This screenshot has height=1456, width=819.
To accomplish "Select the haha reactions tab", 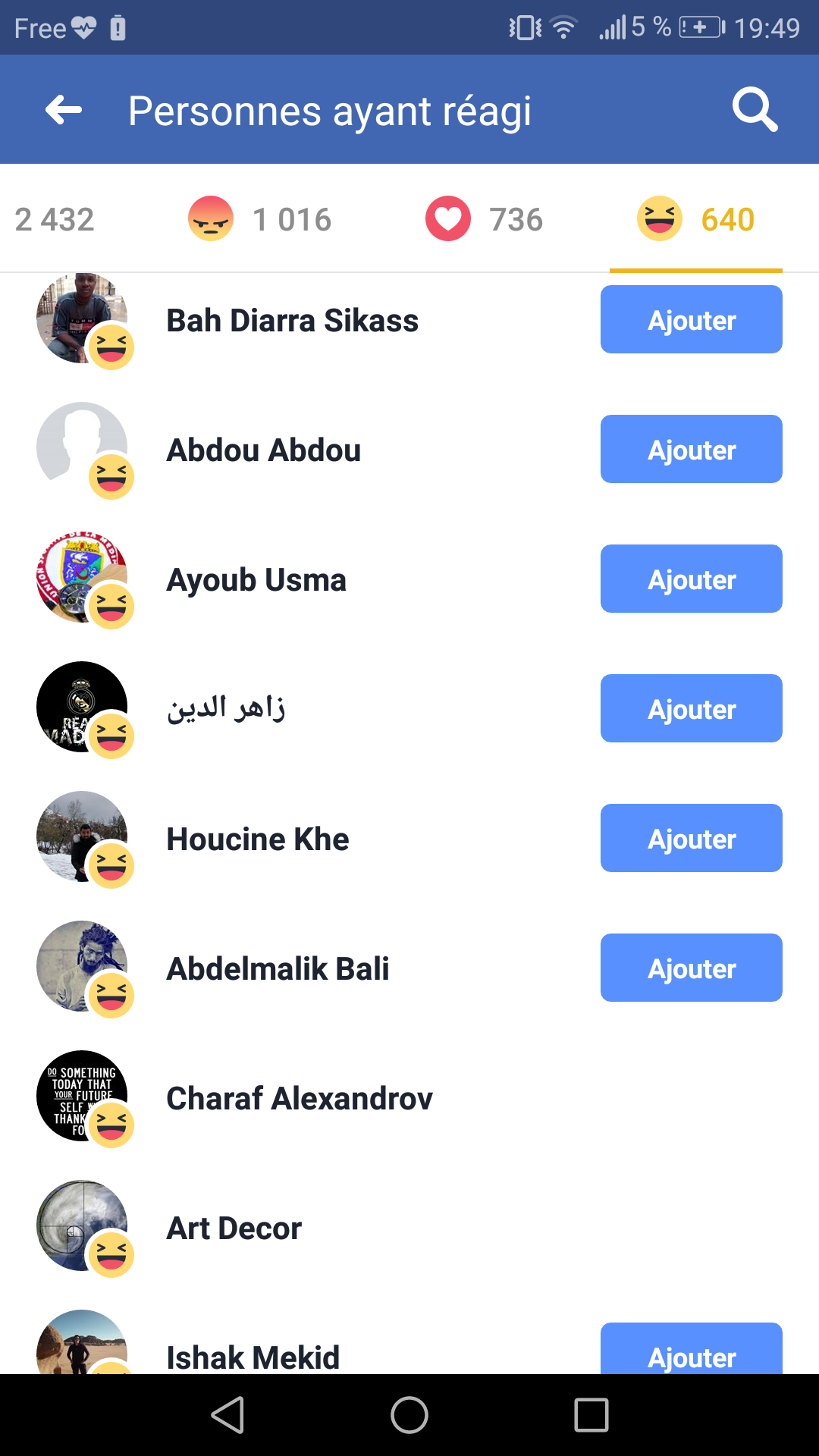I will (695, 220).
